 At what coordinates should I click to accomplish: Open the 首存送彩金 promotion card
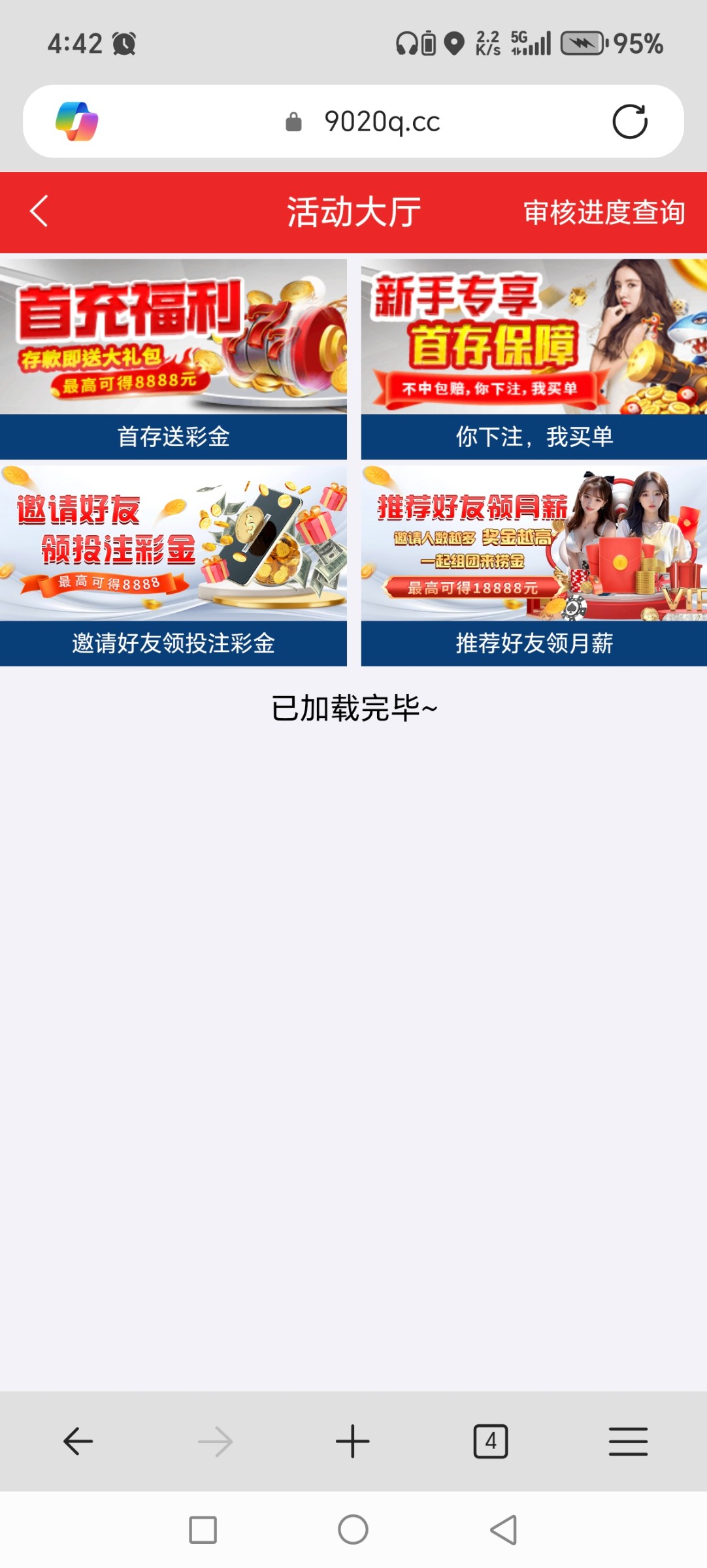point(173,359)
